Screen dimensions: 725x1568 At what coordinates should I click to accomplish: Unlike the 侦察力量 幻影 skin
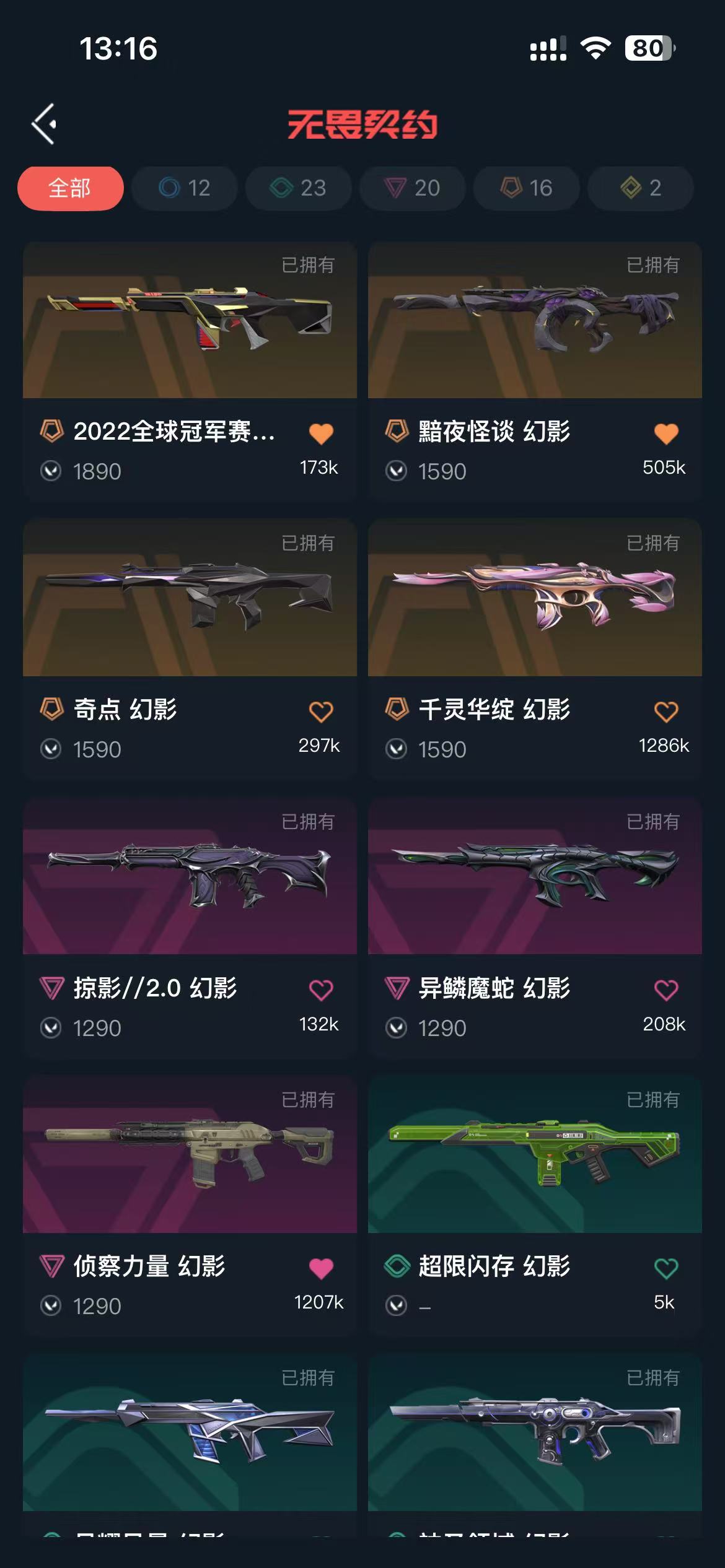click(321, 1268)
